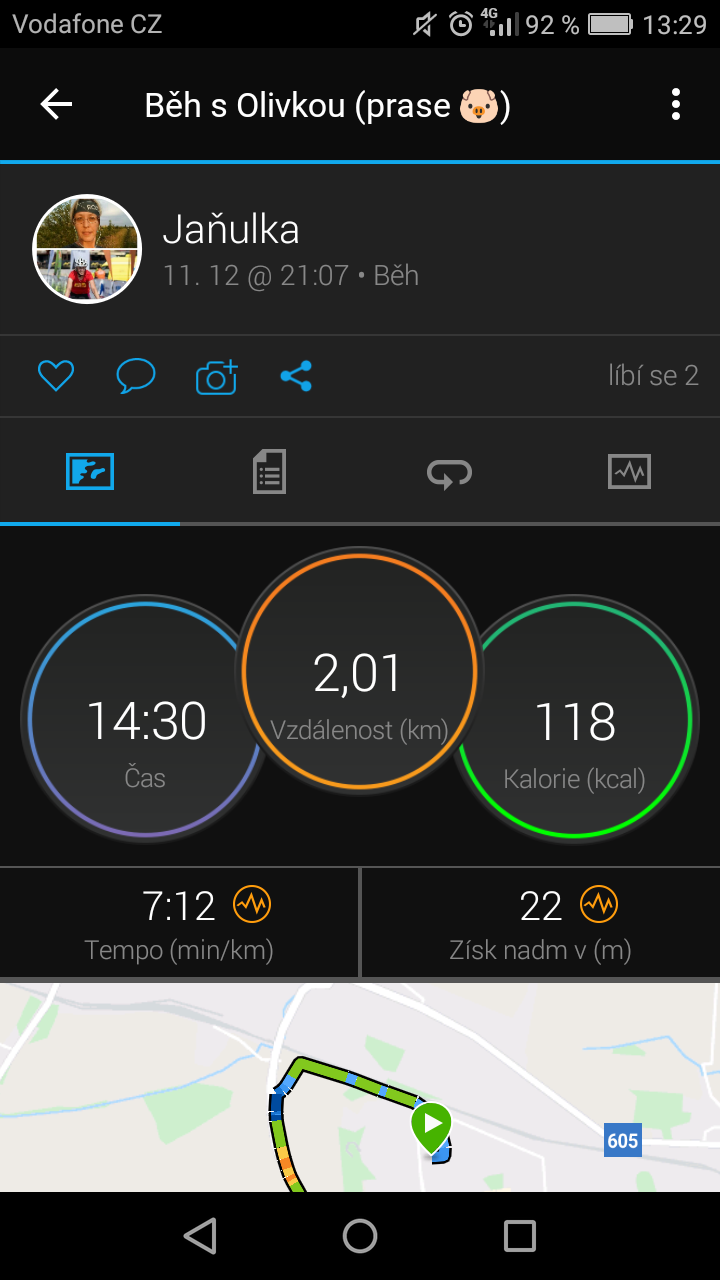Tap the insight icon next to Zisk nadm v

click(x=599, y=905)
